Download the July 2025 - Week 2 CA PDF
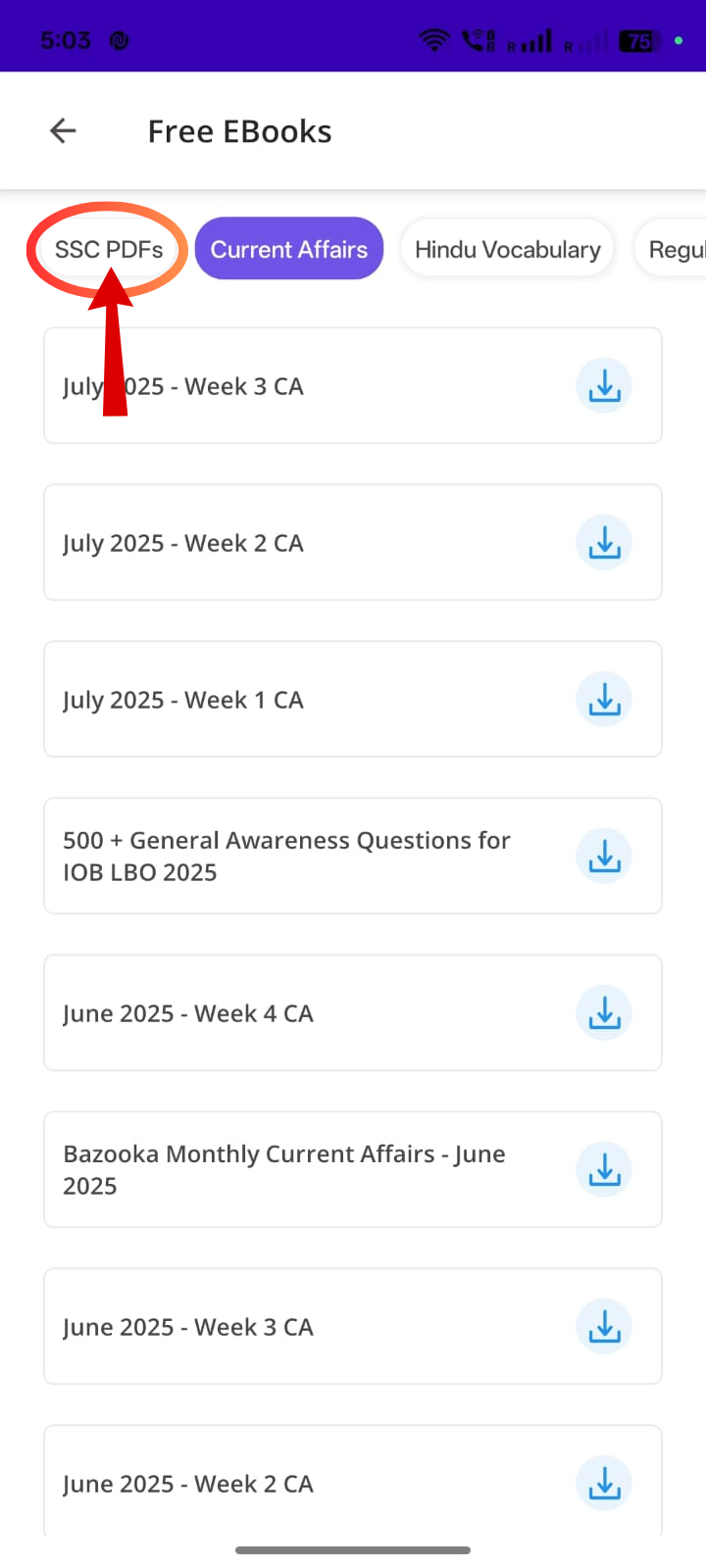 pos(604,542)
